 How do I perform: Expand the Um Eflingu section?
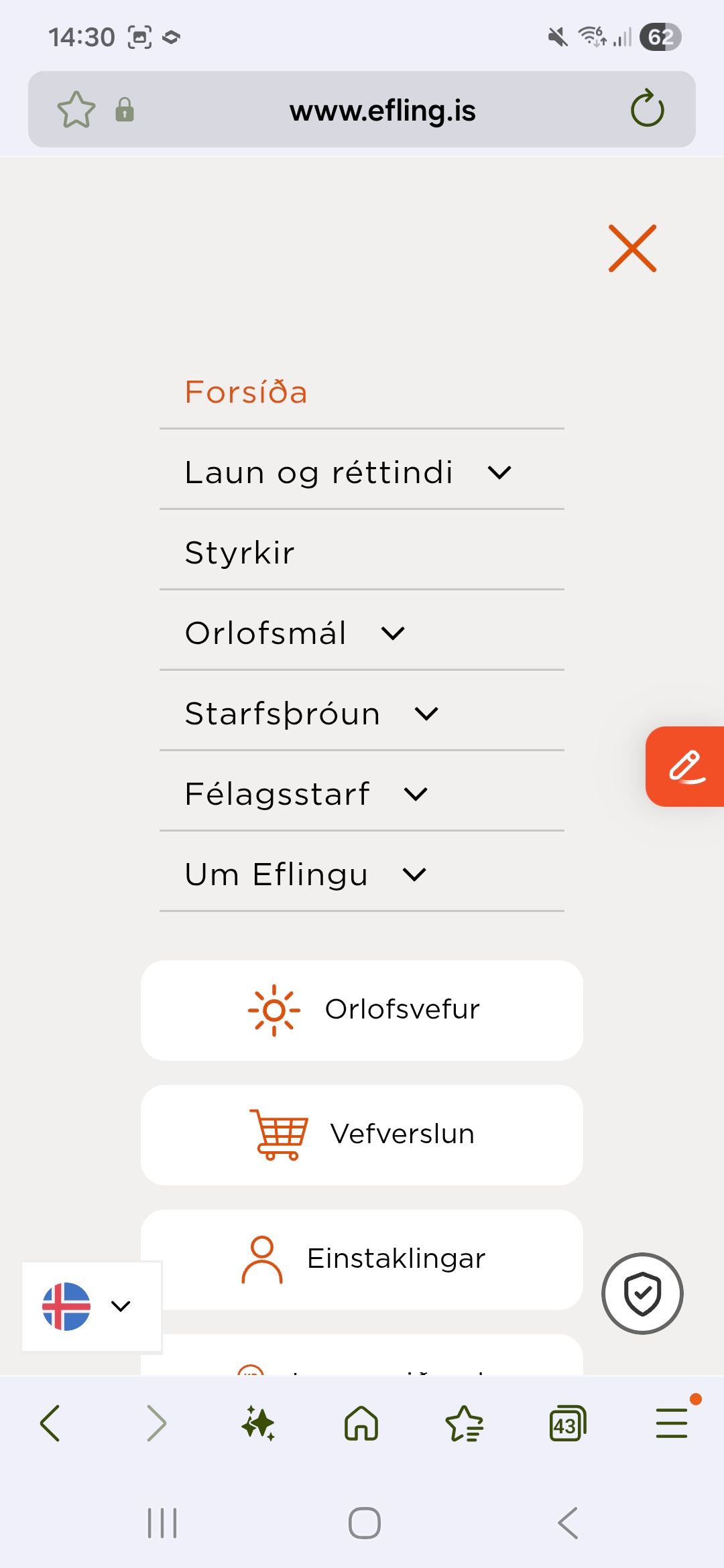[x=414, y=874]
